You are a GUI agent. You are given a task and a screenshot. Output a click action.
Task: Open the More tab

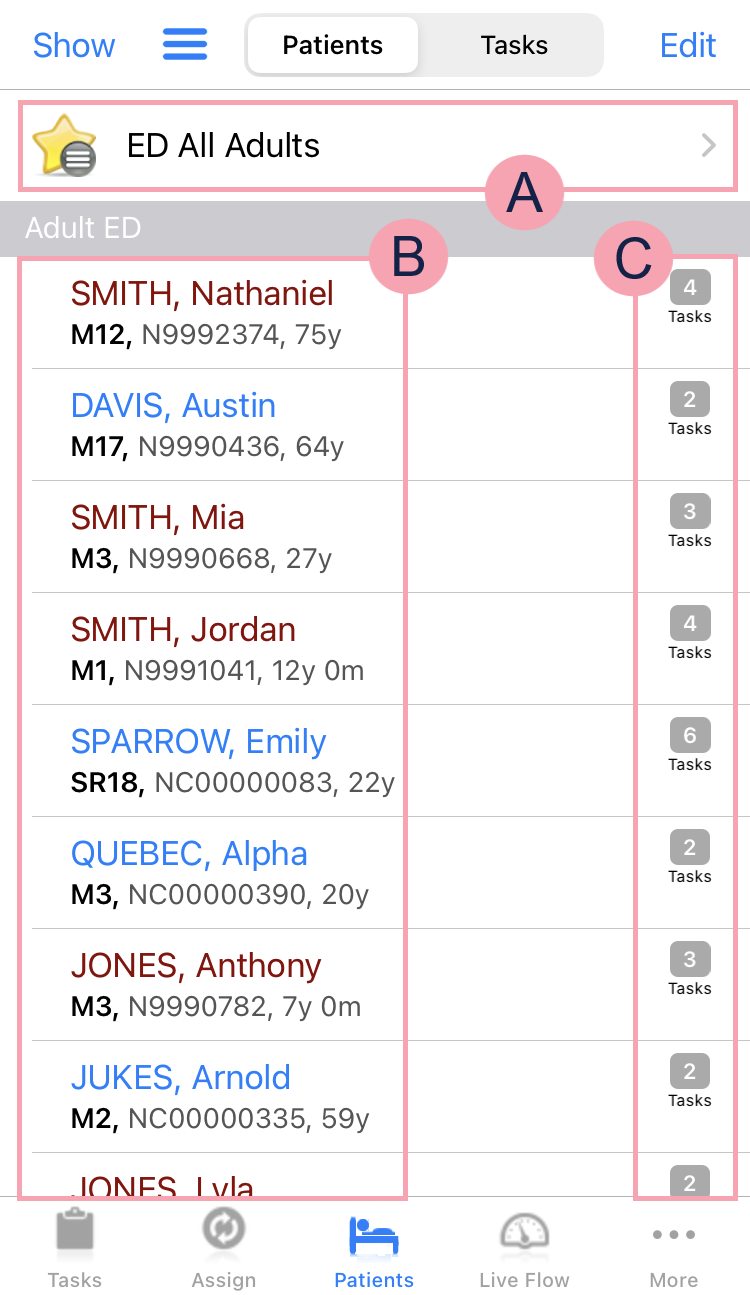pos(673,1248)
